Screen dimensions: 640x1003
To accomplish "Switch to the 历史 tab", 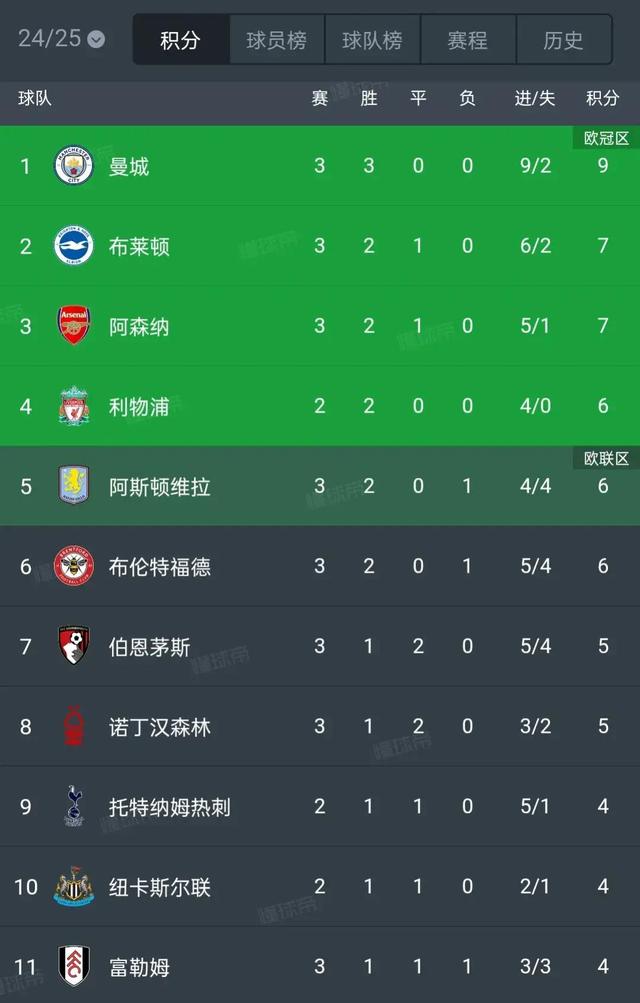I will click(563, 40).
